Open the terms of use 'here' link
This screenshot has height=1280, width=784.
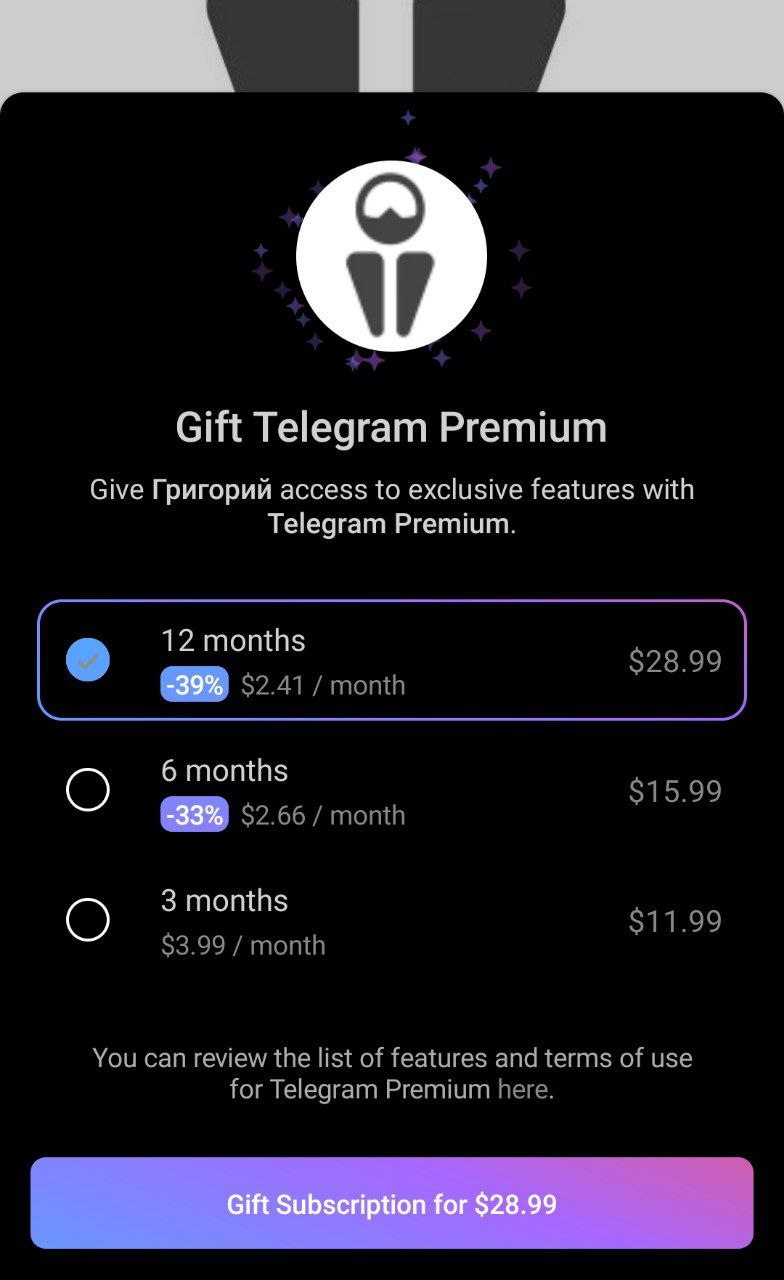click(x=523, y=1089)
